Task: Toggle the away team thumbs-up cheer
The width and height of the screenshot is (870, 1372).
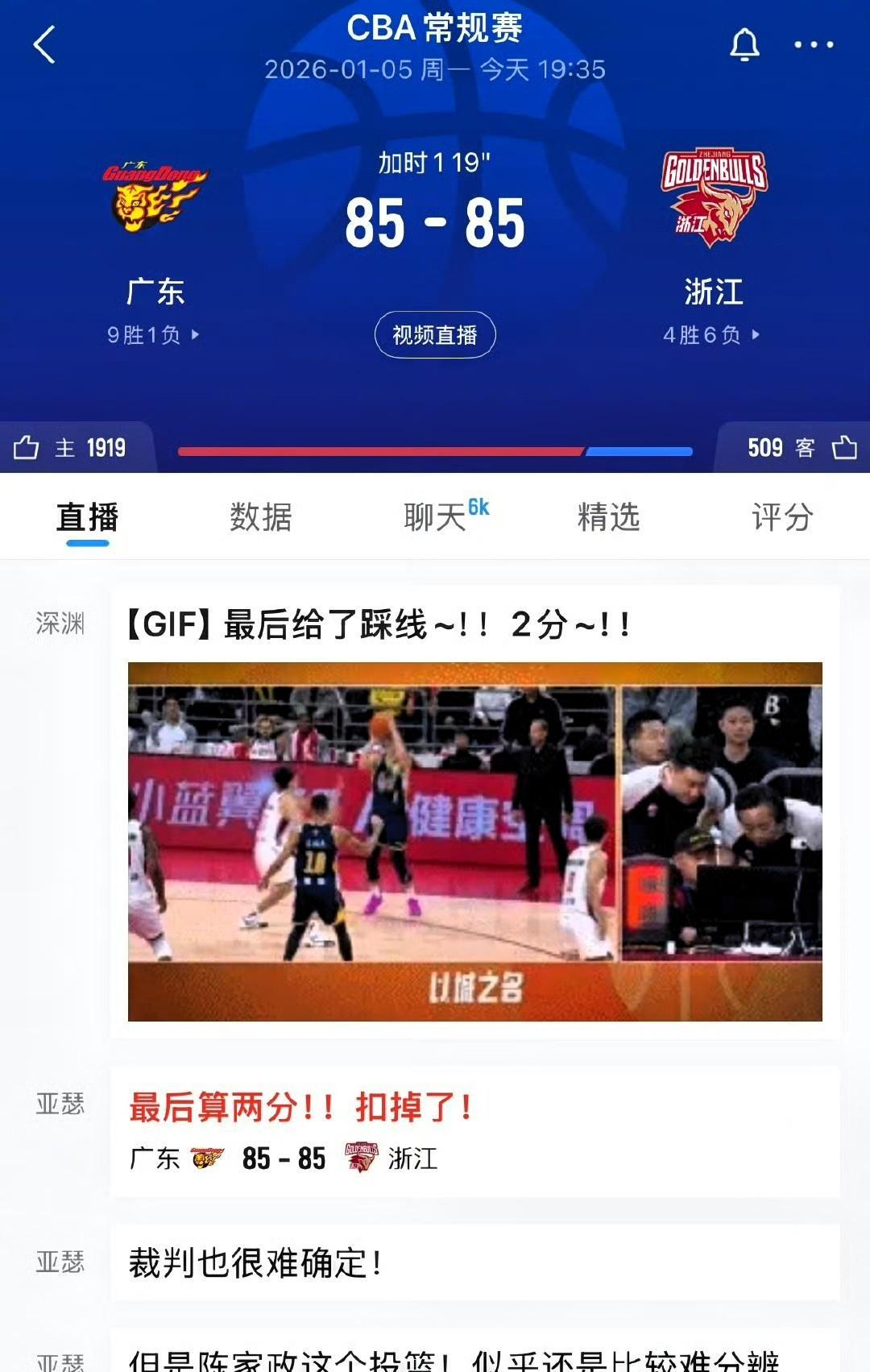Action: [x=843, y=449]
